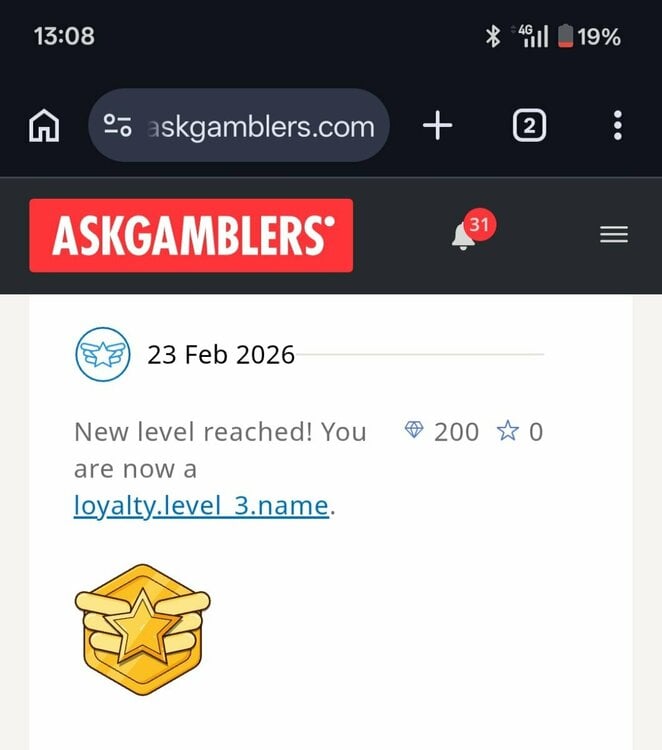
Task: Go to the AskGamblers homepage logo
Action: [x=191, y=236]
